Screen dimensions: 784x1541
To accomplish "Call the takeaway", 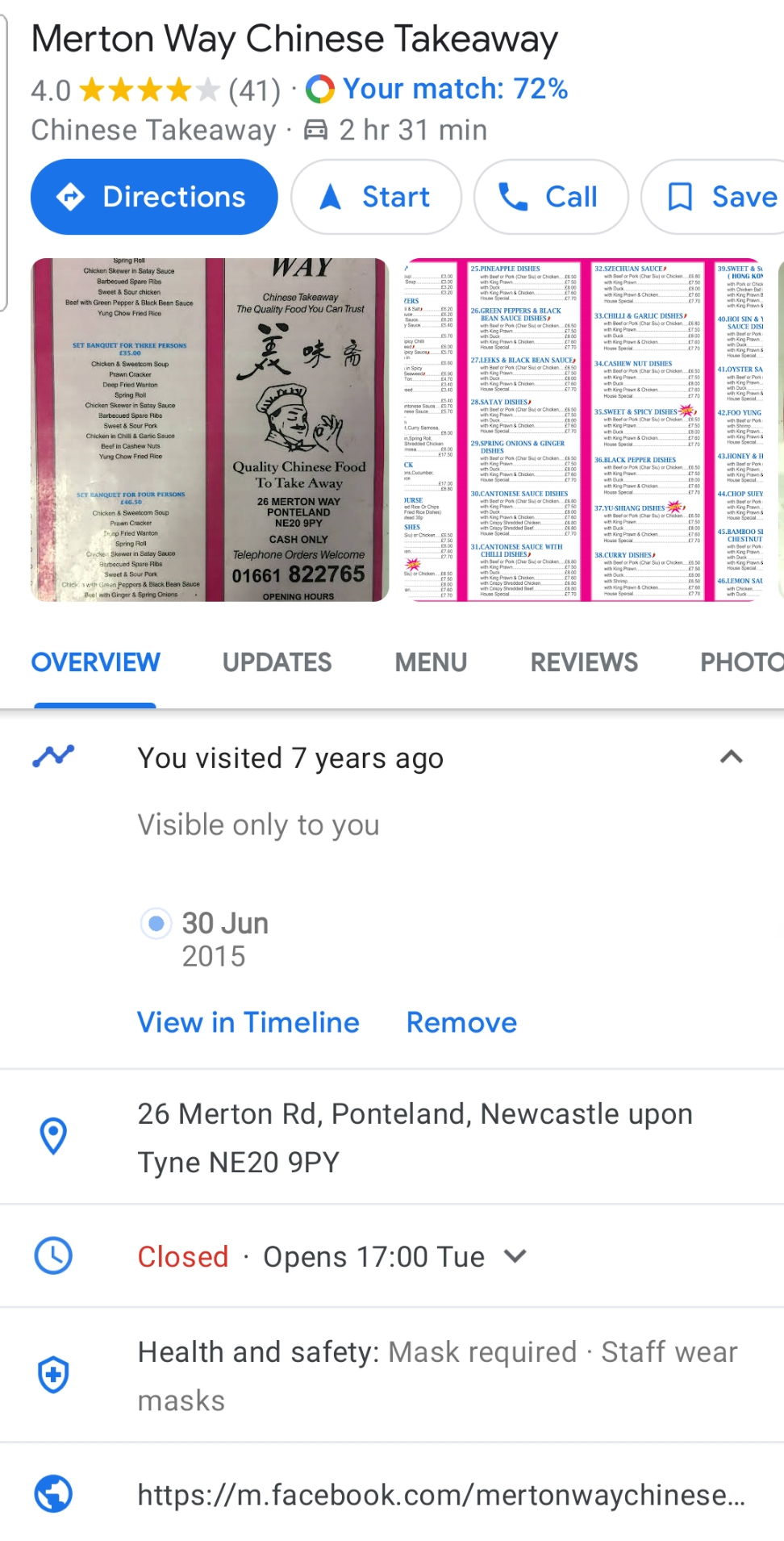I will [x=550, y=197].
